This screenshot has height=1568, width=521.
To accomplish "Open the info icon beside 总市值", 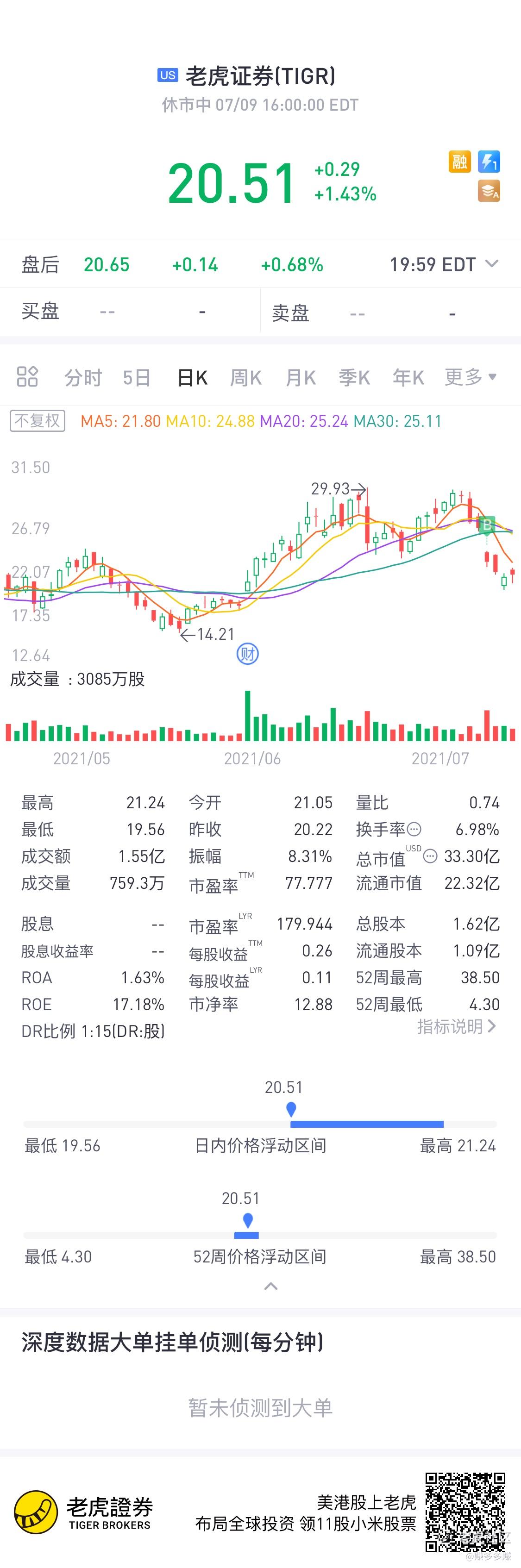I will 430,856.
